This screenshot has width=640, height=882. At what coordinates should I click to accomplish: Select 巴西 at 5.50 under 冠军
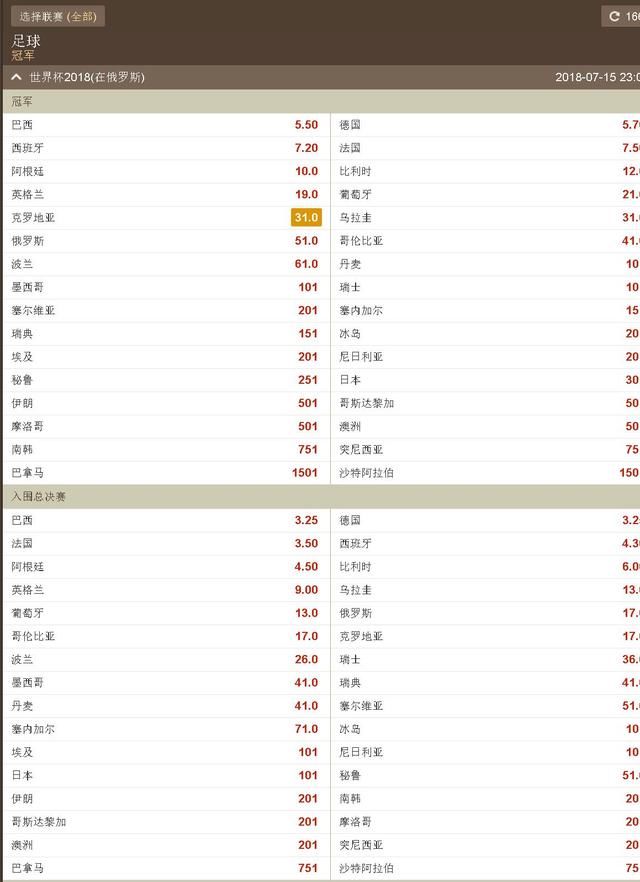click(306, 125)
